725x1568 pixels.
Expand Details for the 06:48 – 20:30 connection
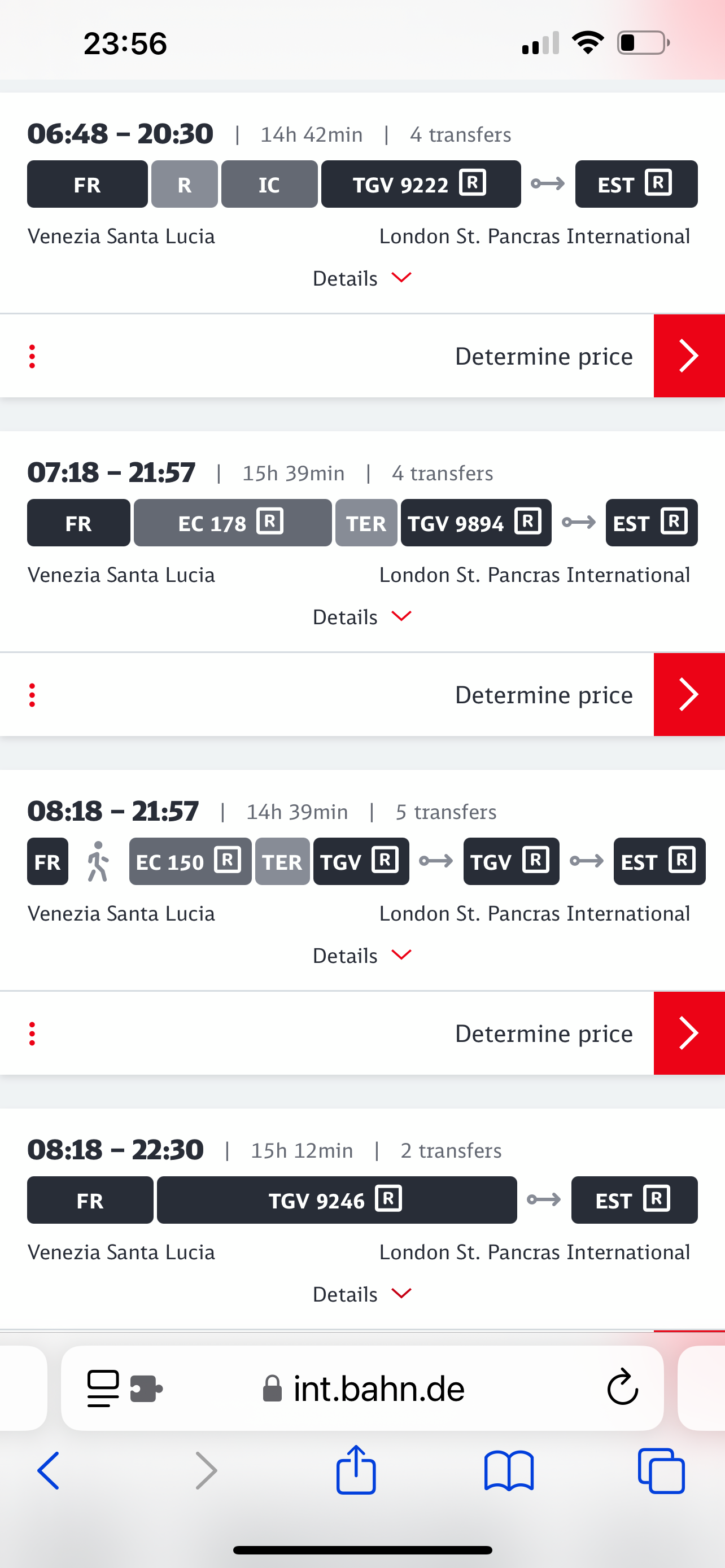(x=362, y=278)
